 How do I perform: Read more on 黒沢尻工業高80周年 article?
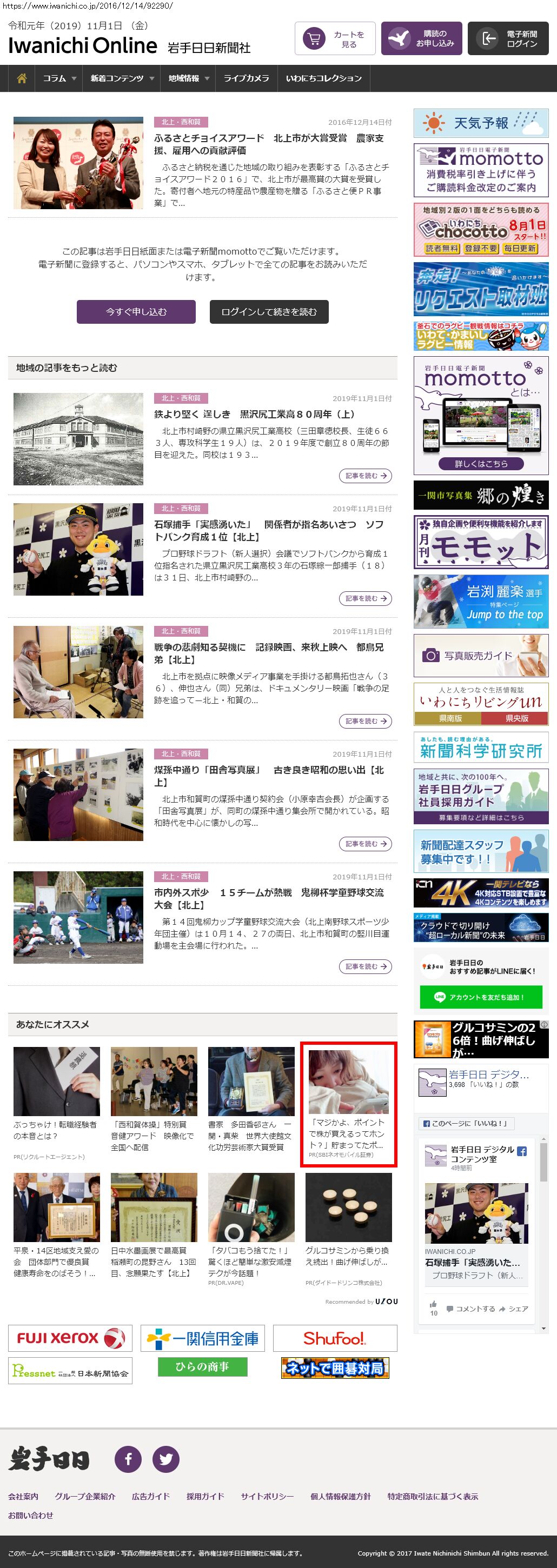364,476
